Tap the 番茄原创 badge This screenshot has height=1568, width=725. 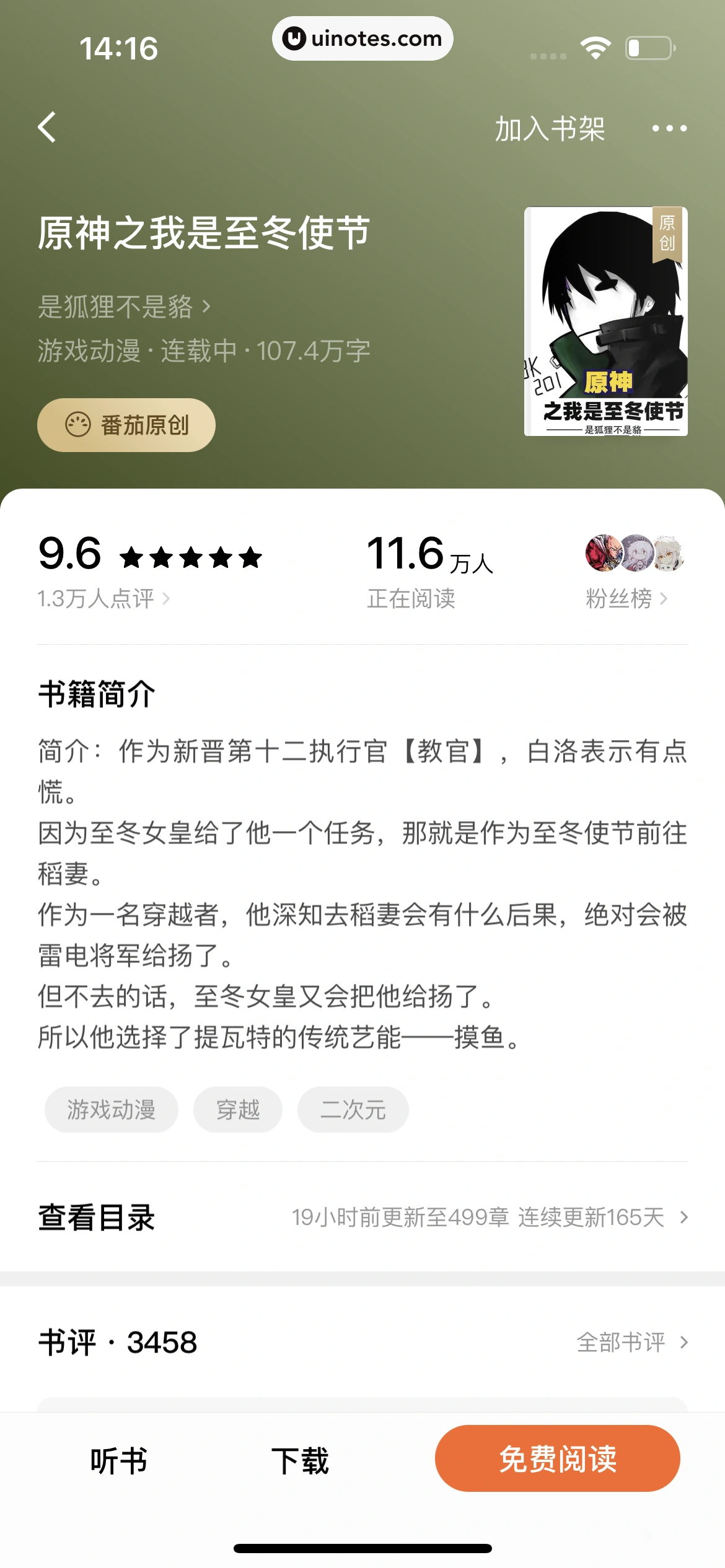(x=126, y=425)
